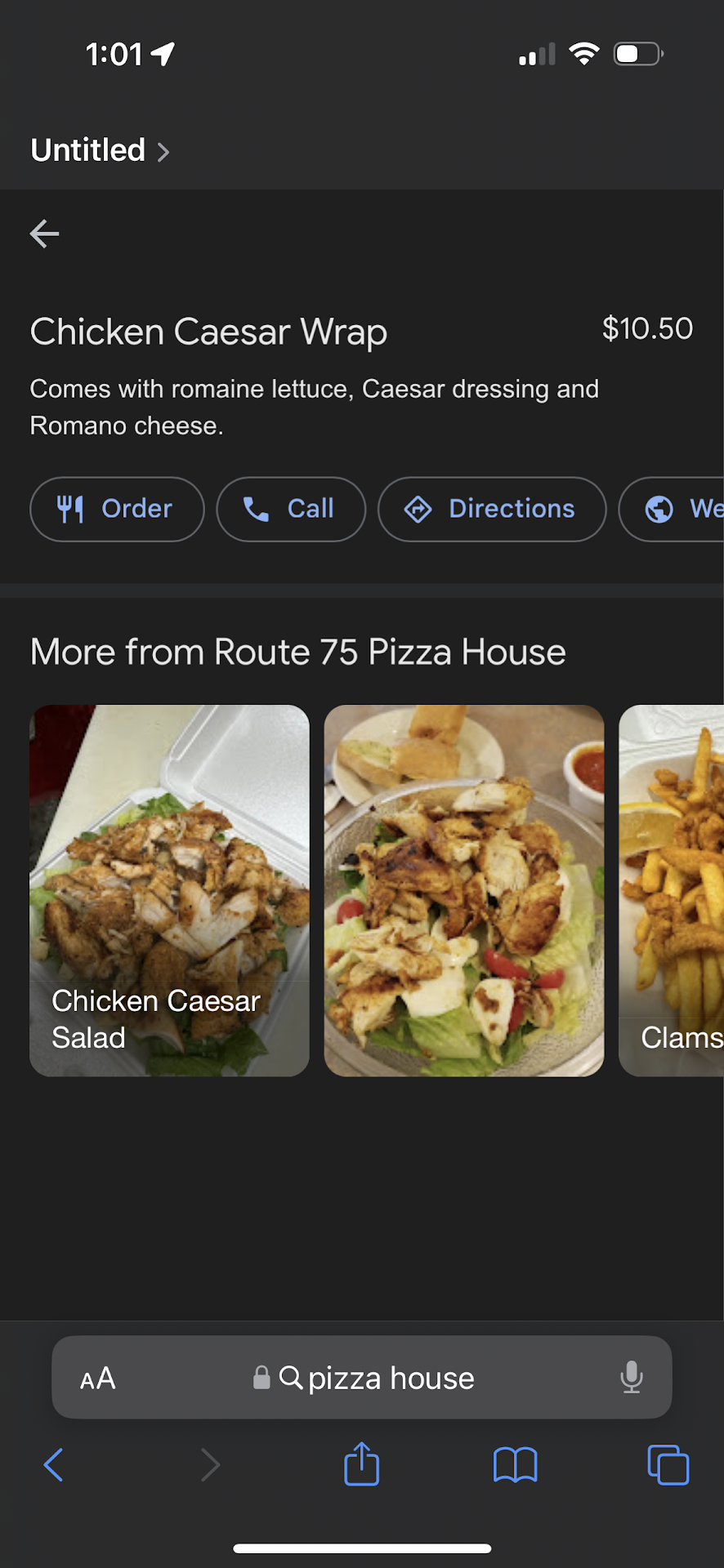This screenshot has height=1568, width=724.
Task: Go back using the arrow above the dish title
Action: click(x=45, y=234)
